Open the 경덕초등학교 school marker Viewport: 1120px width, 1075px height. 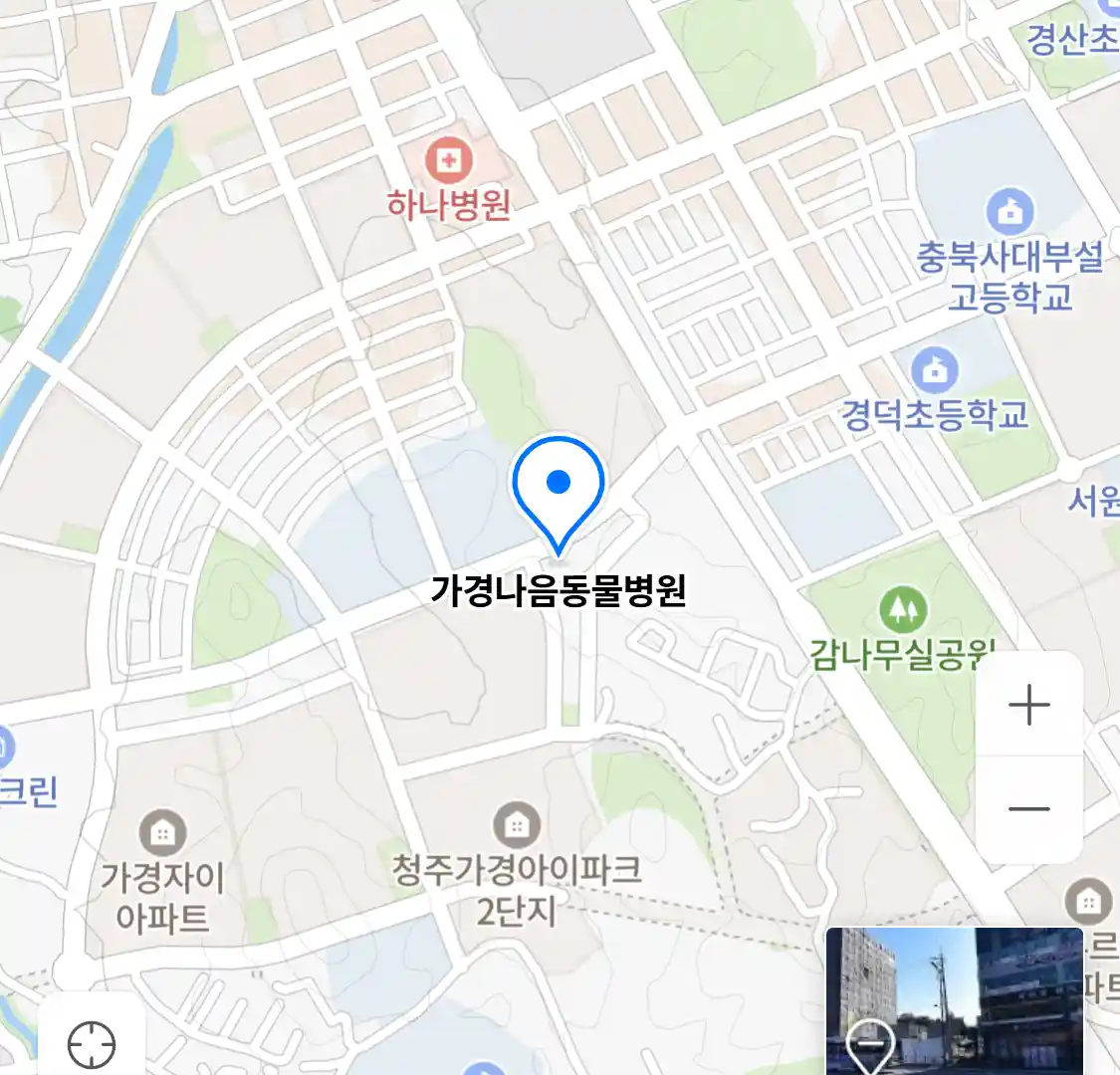934,369
